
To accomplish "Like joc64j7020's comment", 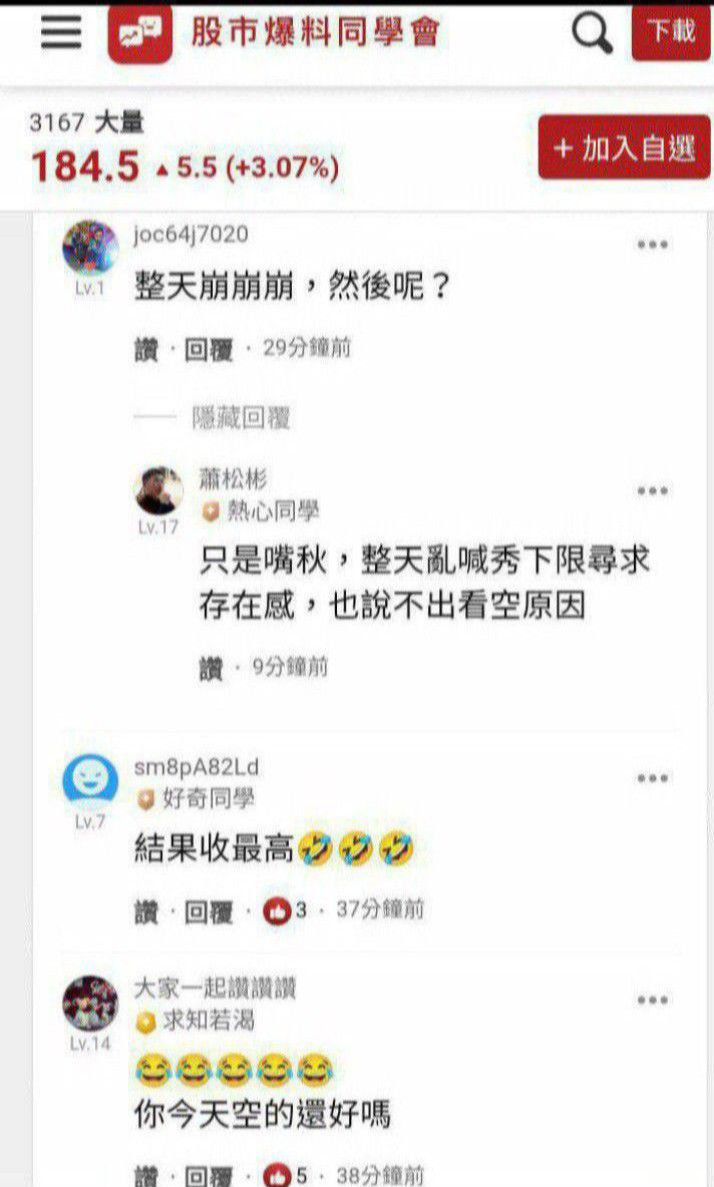I will (146, 350).
